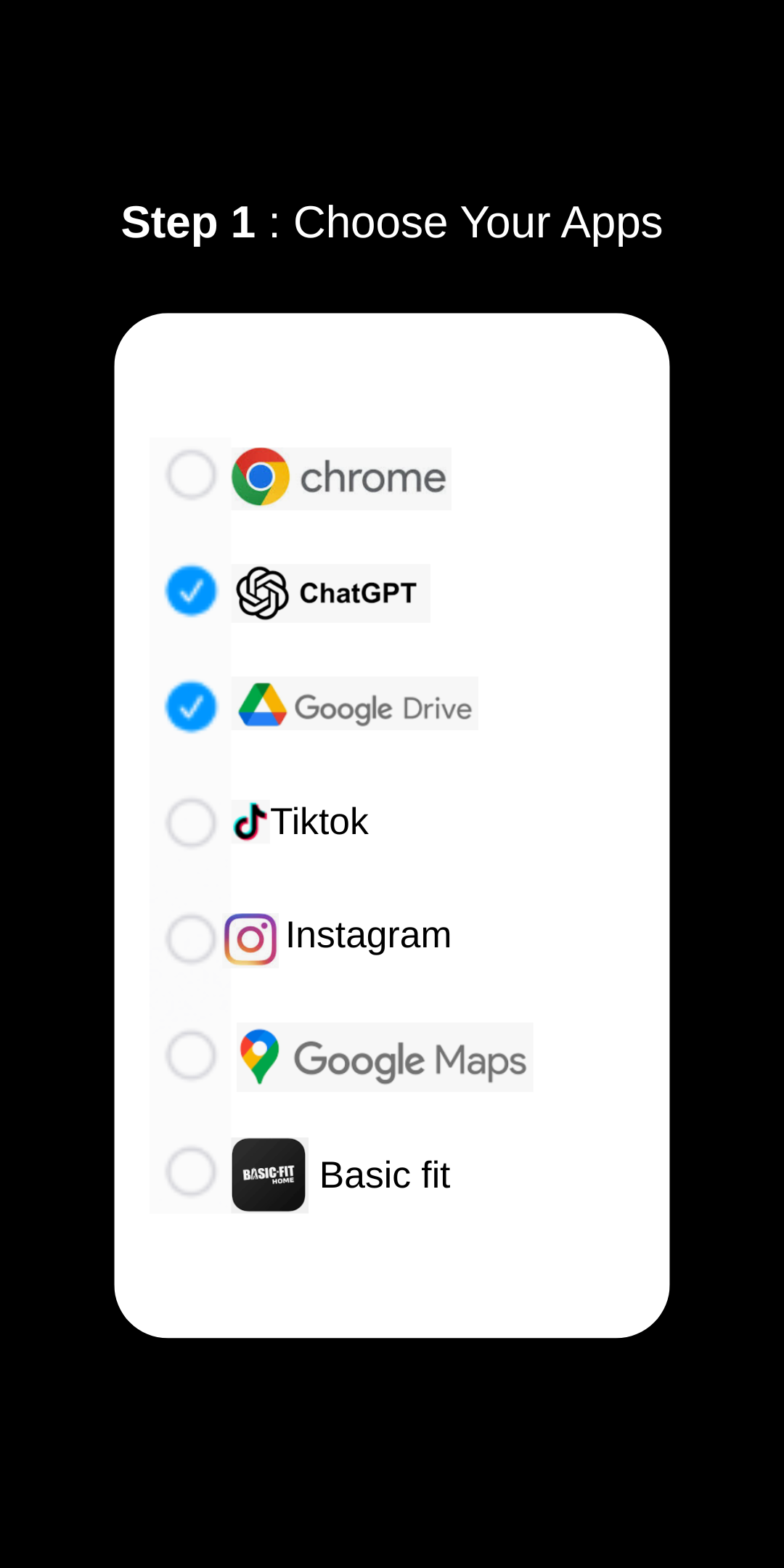Click the TikTok music note icon
784x1568 pixels.
point(249,822)
